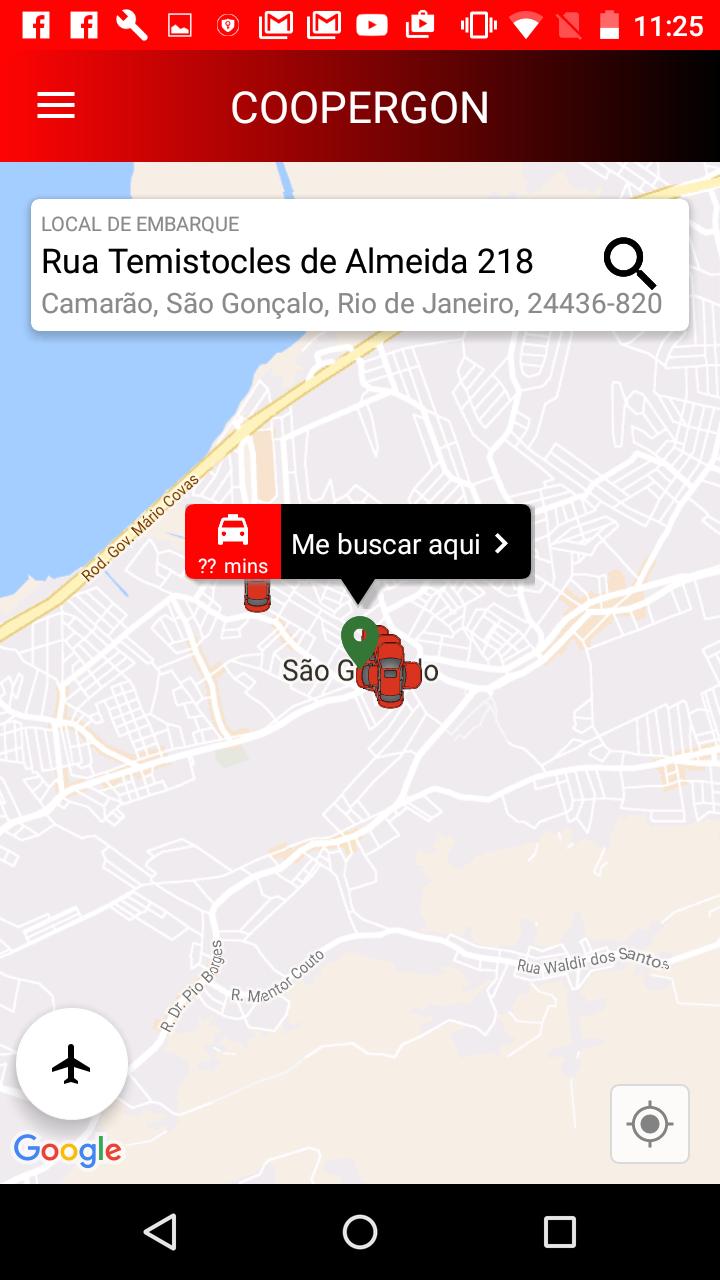The height and width of the screenshot is (1280, 720).
Task: Open the hamburger drawer menu
Action: [x=56, y=106]
